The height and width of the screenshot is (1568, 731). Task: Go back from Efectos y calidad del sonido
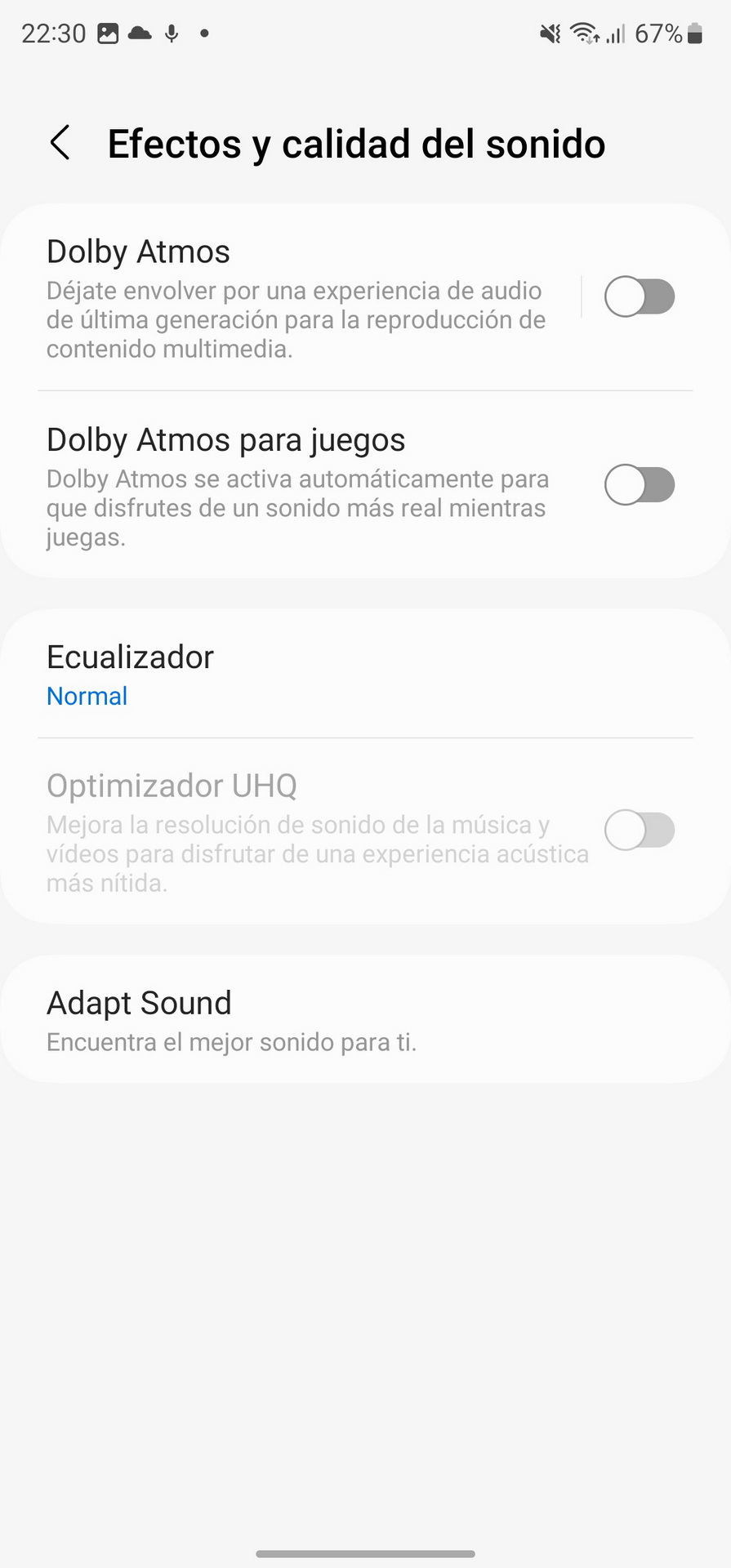[x=60, y=143]
